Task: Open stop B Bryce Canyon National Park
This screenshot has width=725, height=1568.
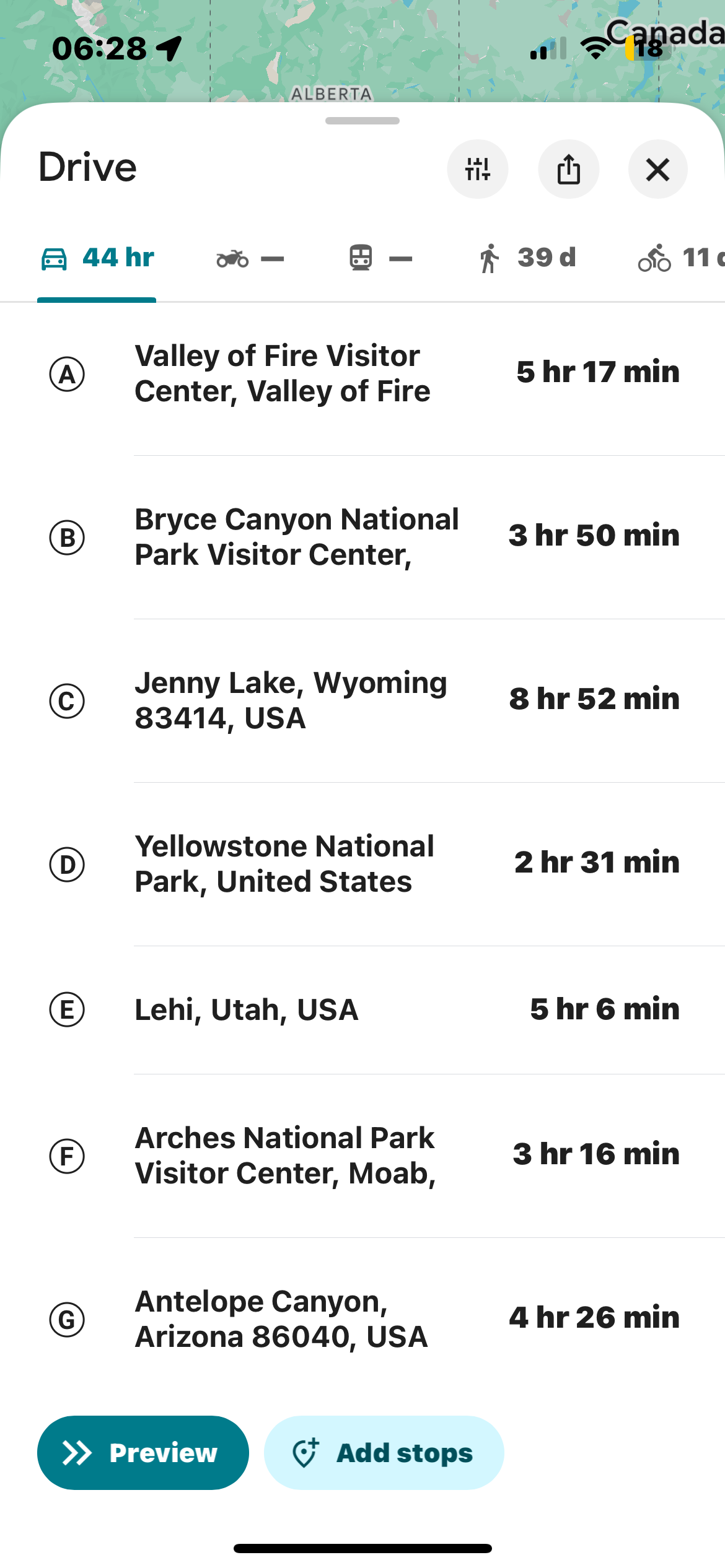Action: click(296, 537)
